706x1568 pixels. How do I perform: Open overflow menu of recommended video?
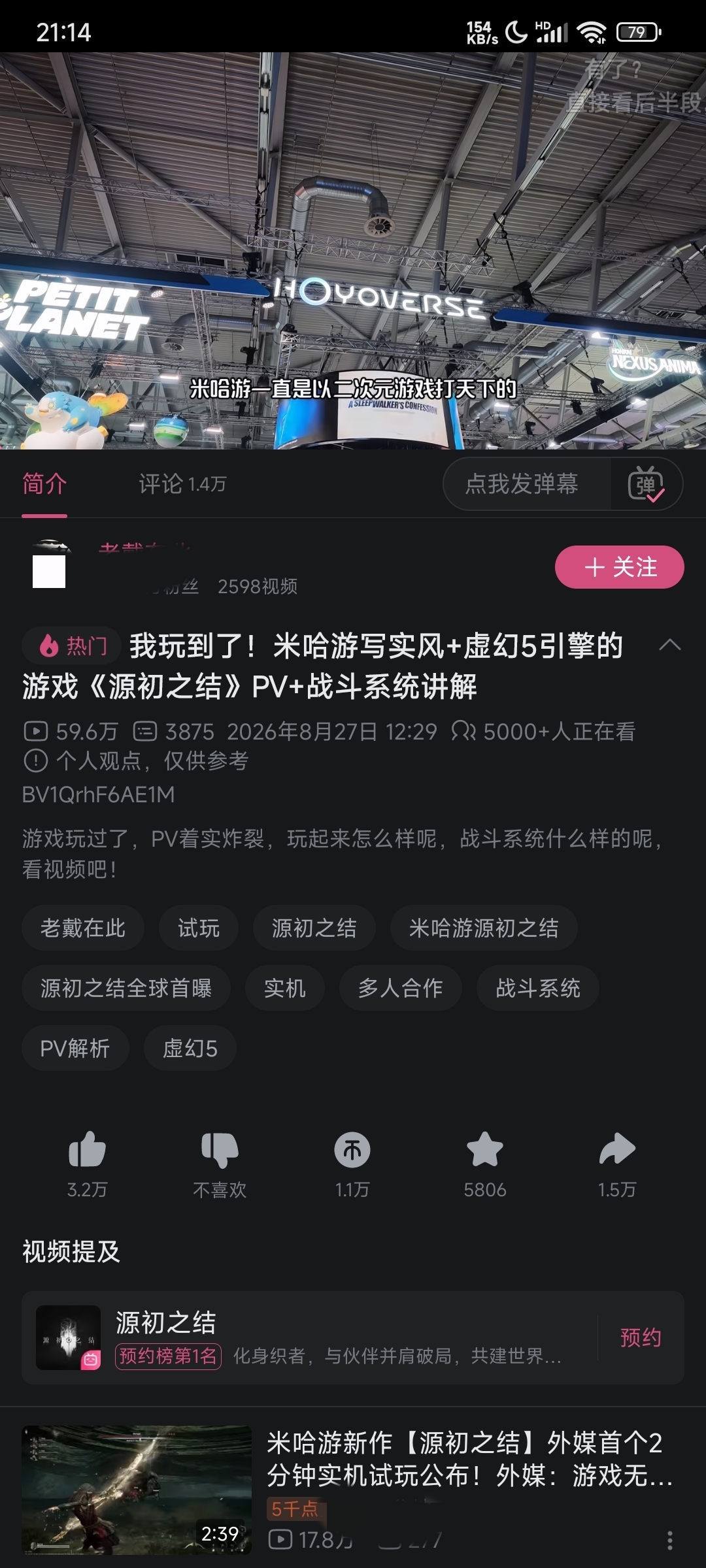[669, 1540]
